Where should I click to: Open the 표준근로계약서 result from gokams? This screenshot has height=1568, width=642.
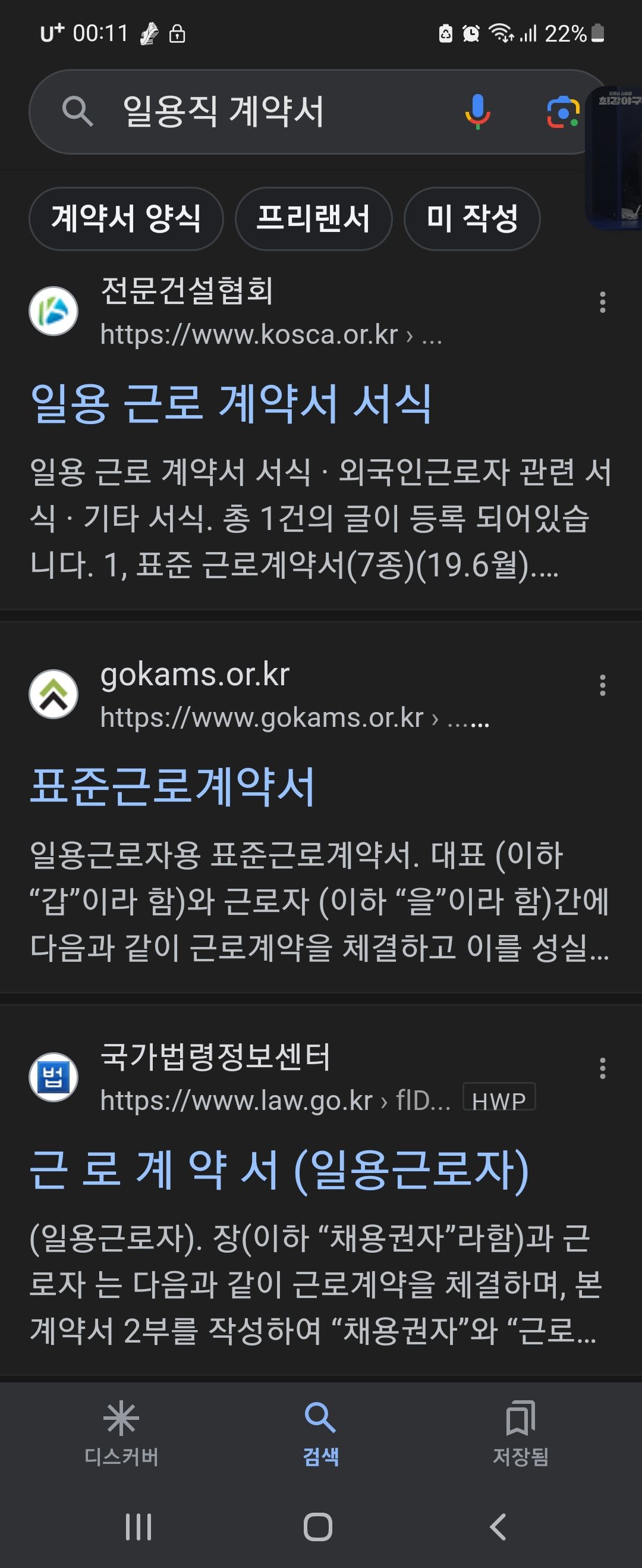click(173, 786)
